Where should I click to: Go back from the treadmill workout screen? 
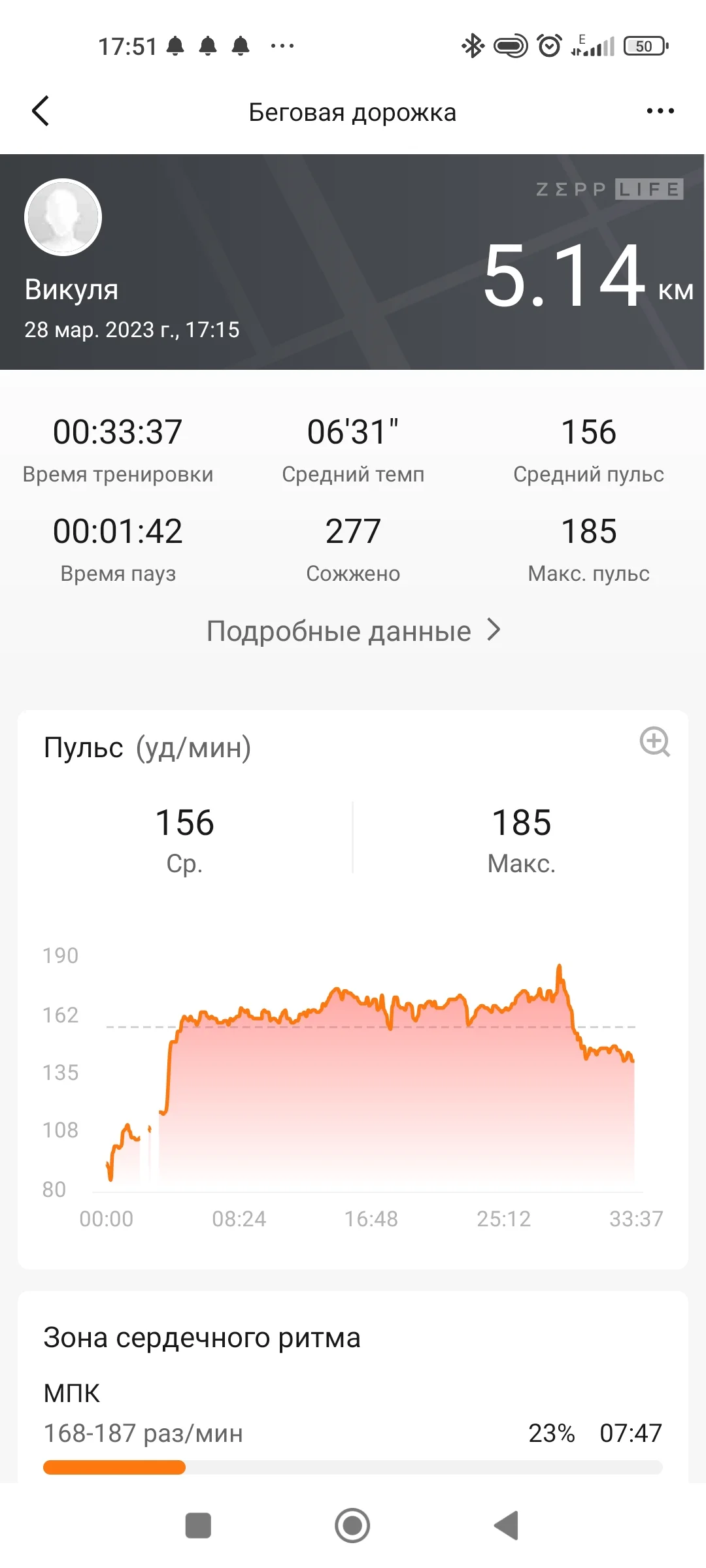coord(41,111)
